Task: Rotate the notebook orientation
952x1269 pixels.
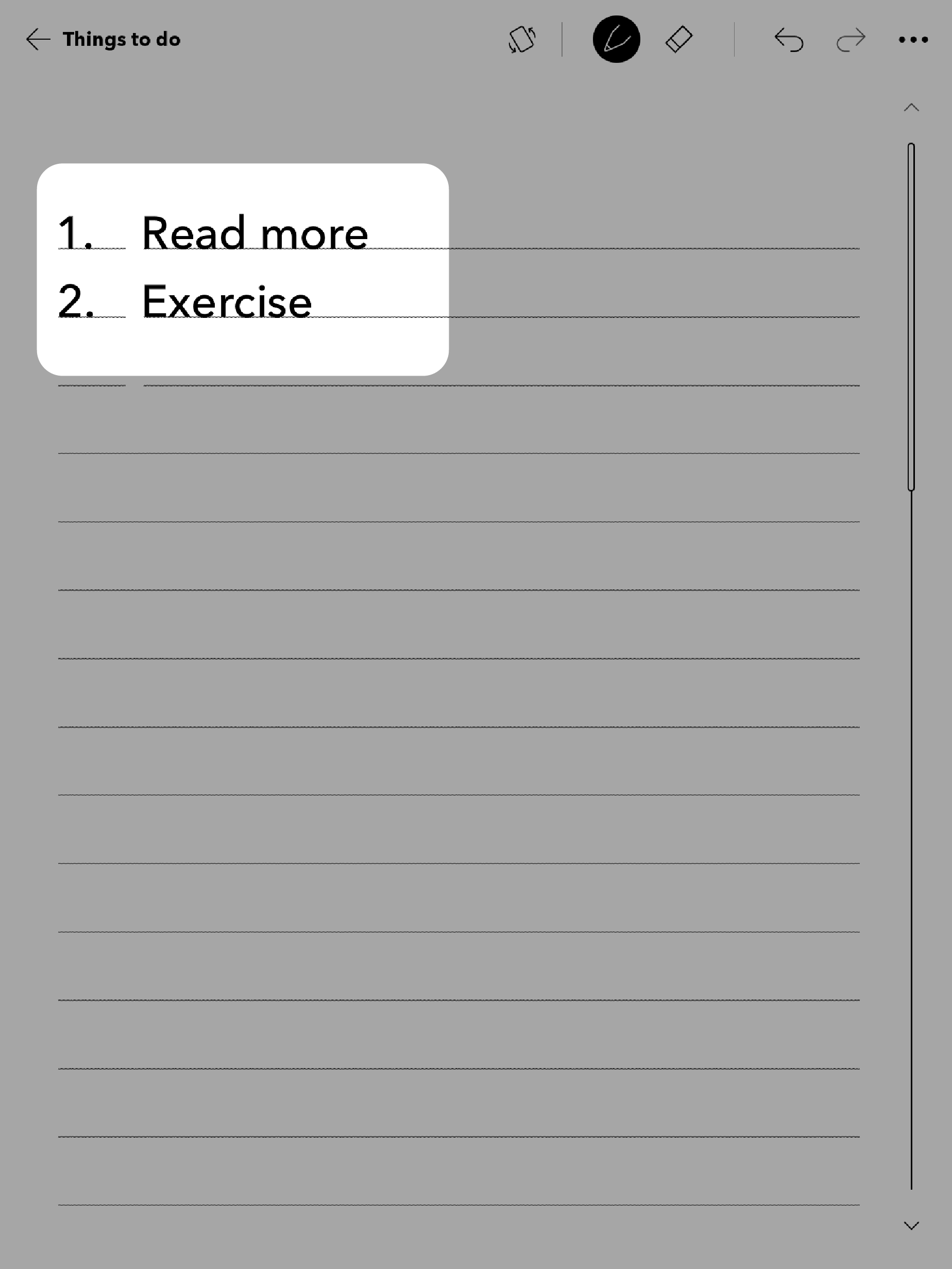Action: 522,40
